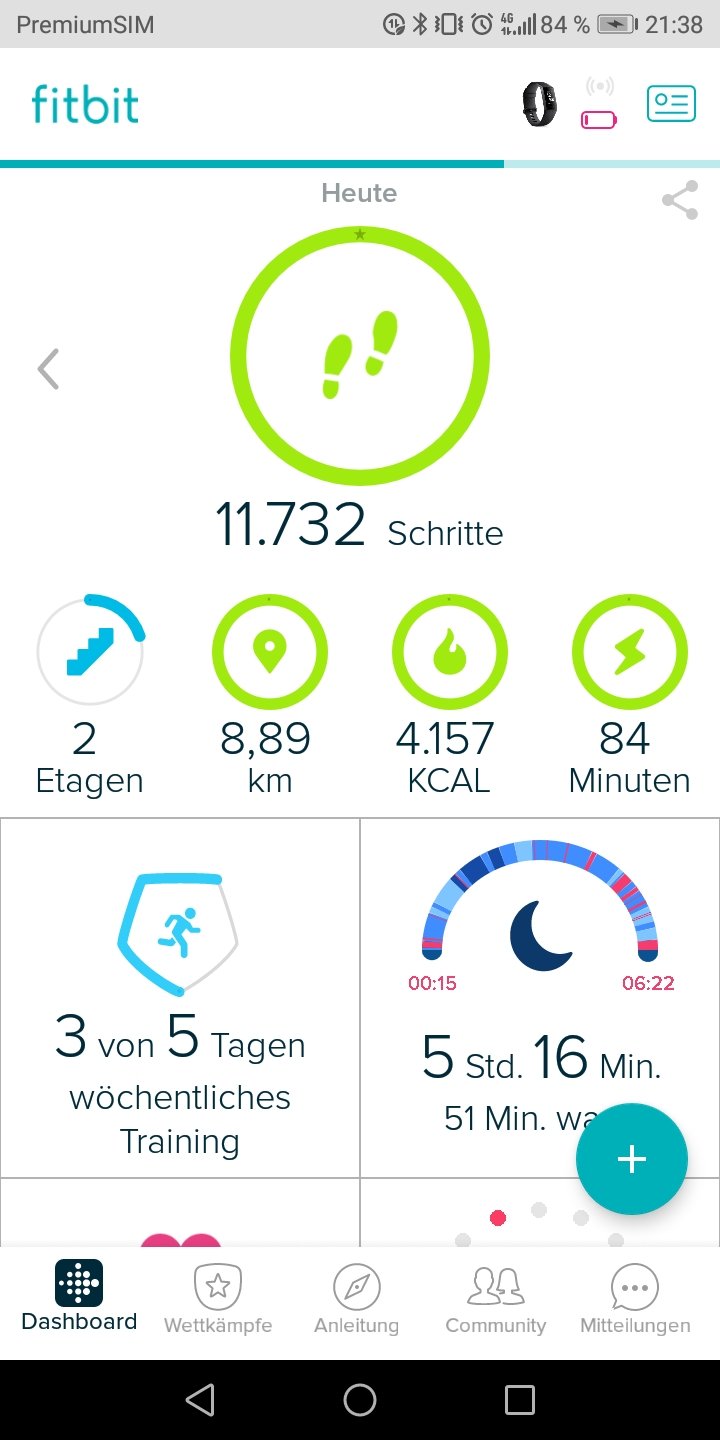Go to the previous day
Screen dimensions: 720x1440
[48, 369]
